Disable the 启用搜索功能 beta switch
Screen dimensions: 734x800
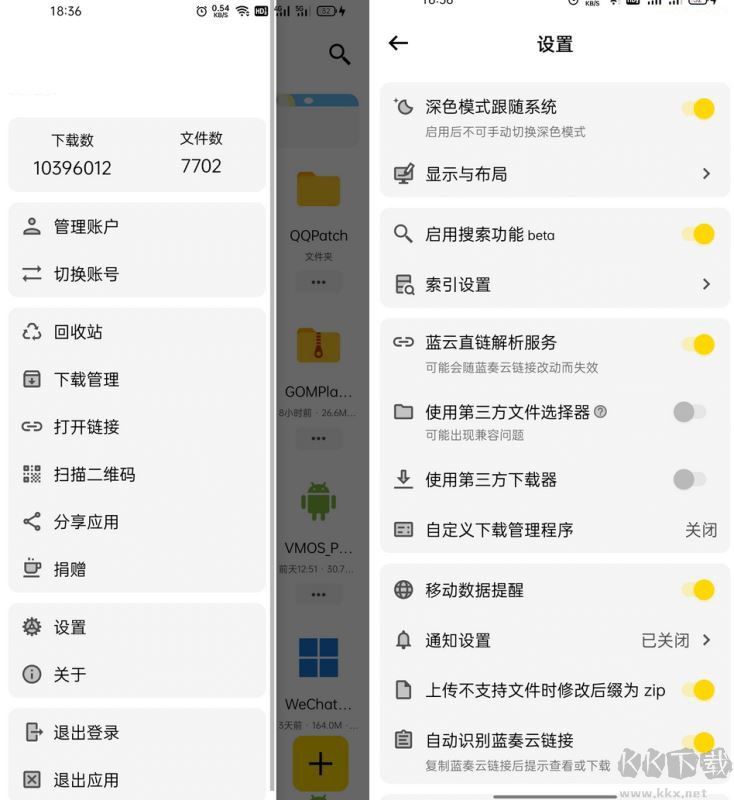pyautogui.click(x=698, y=234)
